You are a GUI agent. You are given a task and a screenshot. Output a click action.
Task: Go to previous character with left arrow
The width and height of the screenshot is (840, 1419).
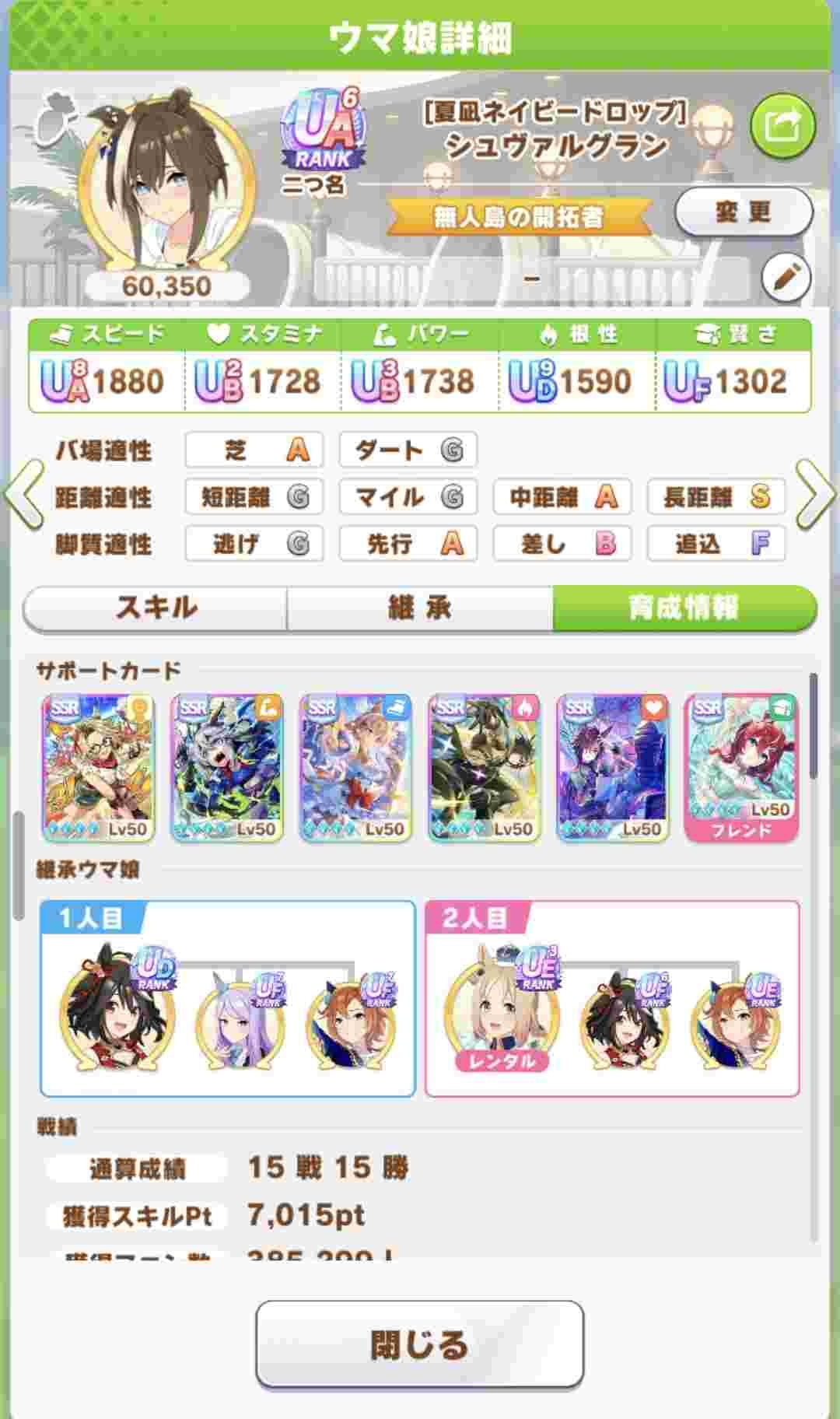(x=23, y=495)
